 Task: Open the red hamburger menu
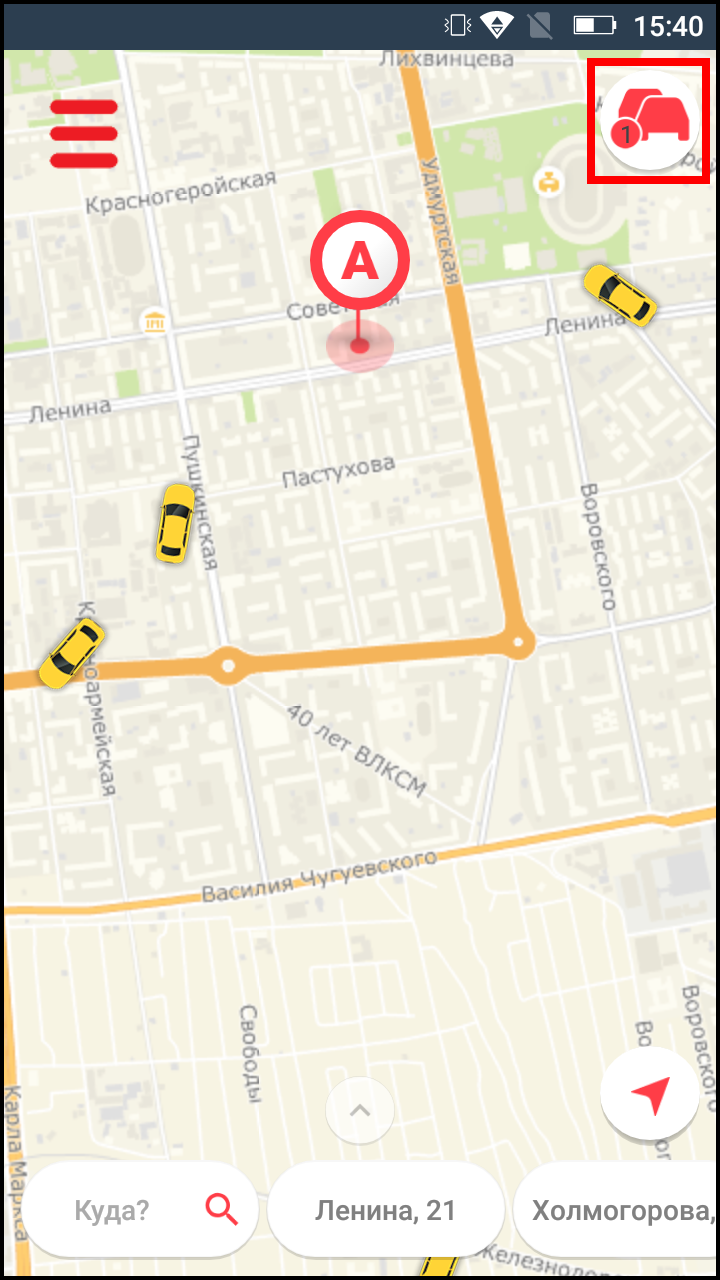pyautogui.click(x=84, y=133)
